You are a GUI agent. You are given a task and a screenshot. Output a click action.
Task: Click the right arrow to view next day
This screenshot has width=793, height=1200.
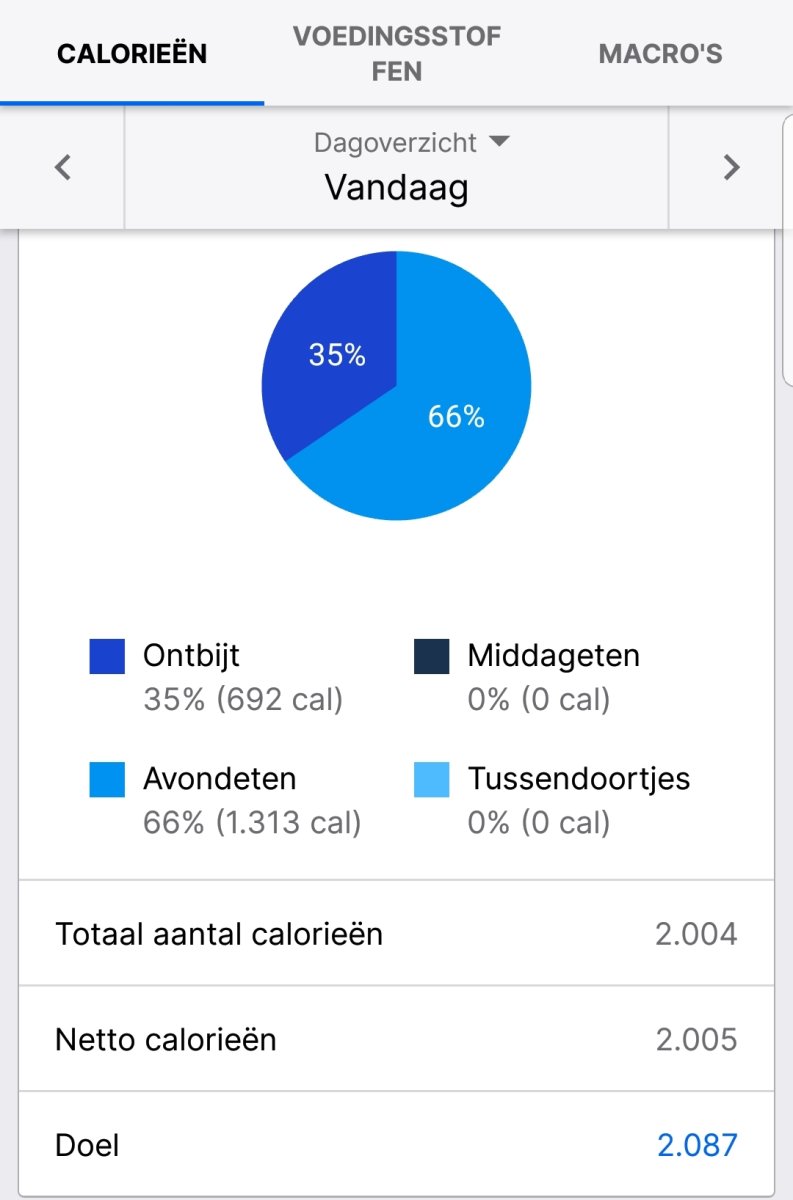tap(731, 167)
